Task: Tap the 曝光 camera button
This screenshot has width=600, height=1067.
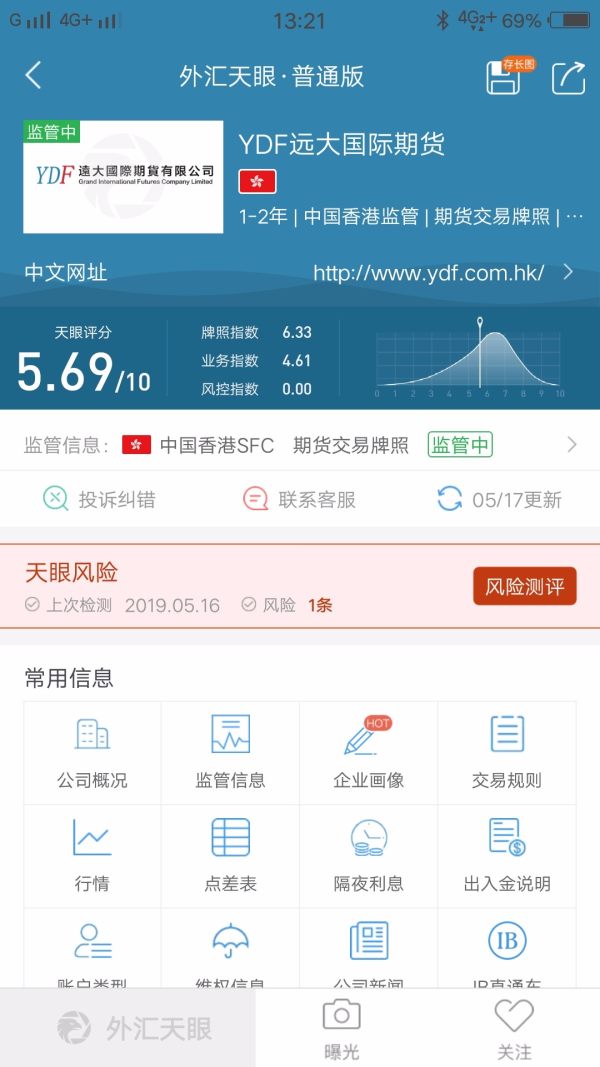Action: (341, 1028)
